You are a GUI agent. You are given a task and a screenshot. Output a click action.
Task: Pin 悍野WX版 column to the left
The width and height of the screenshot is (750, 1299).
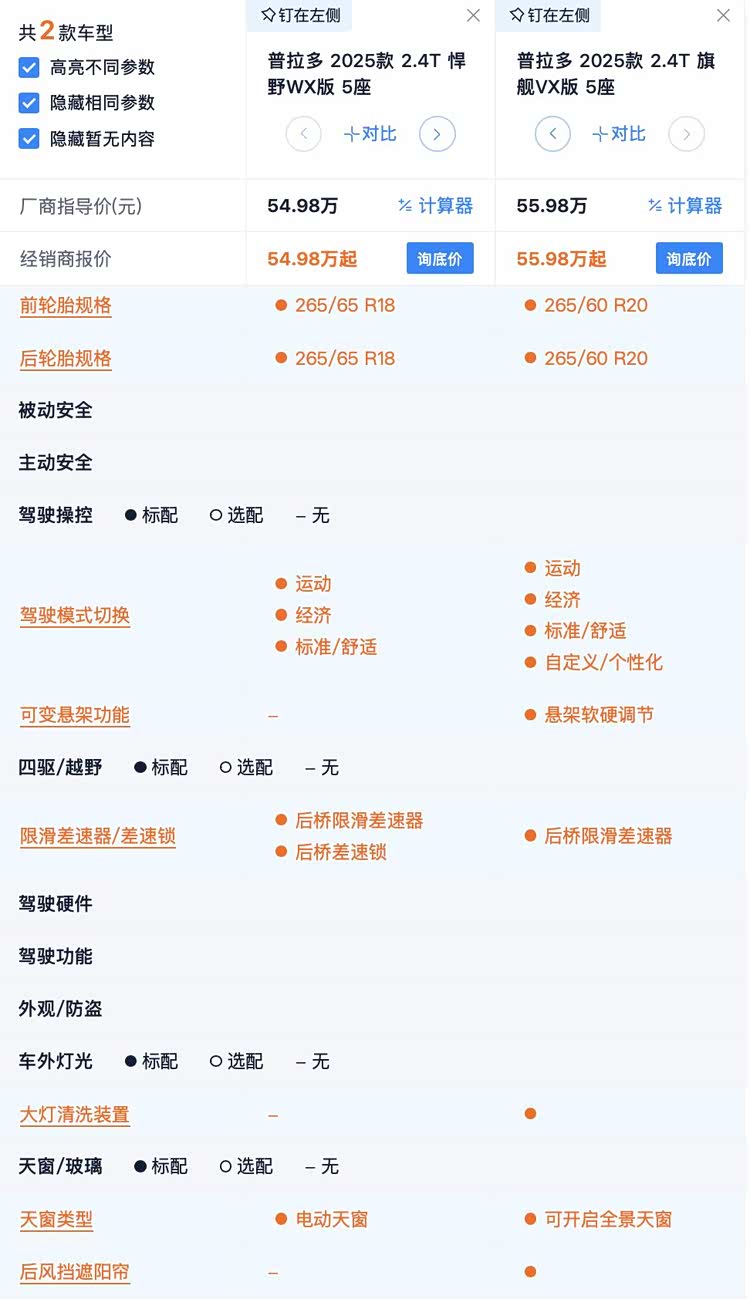[299, 15]
